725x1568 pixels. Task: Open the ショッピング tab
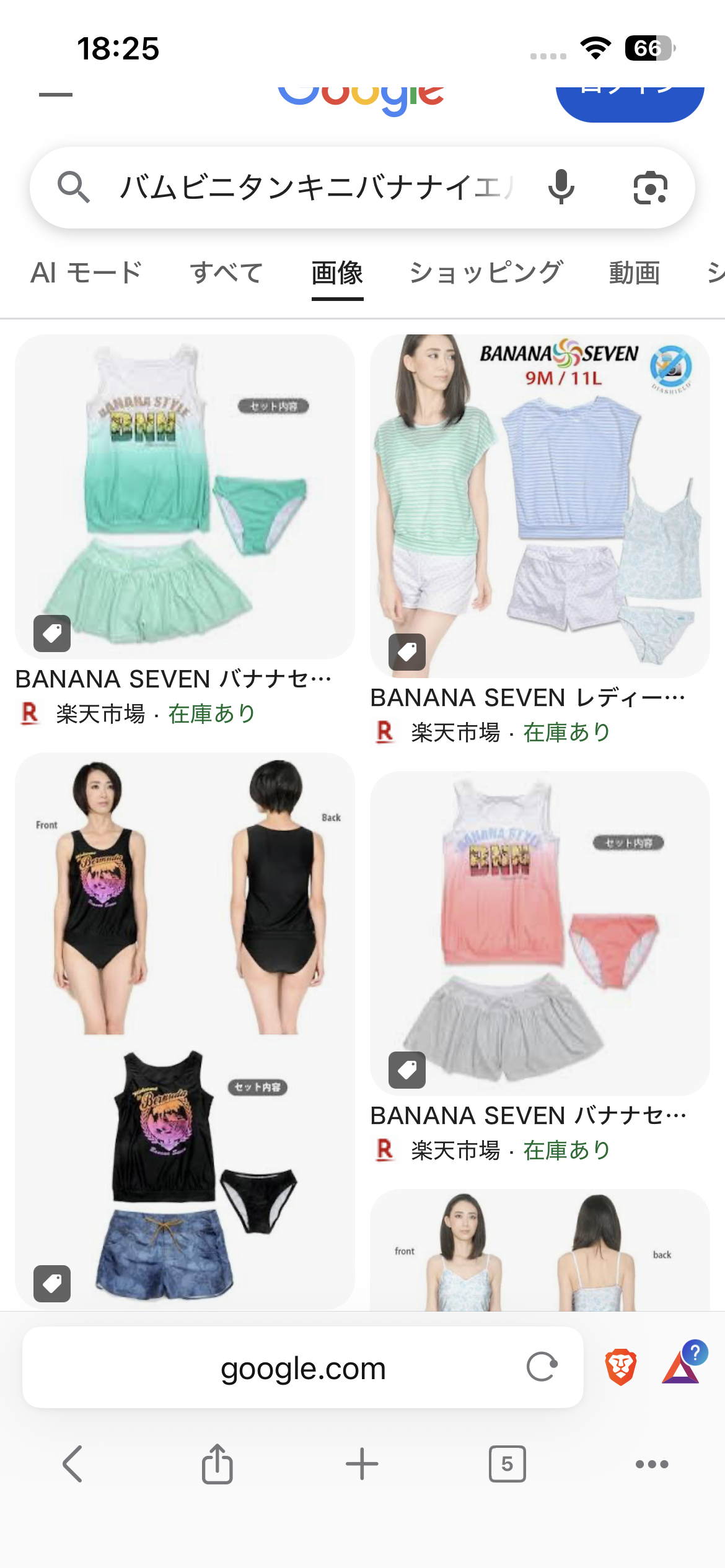(x=486, y=273)
